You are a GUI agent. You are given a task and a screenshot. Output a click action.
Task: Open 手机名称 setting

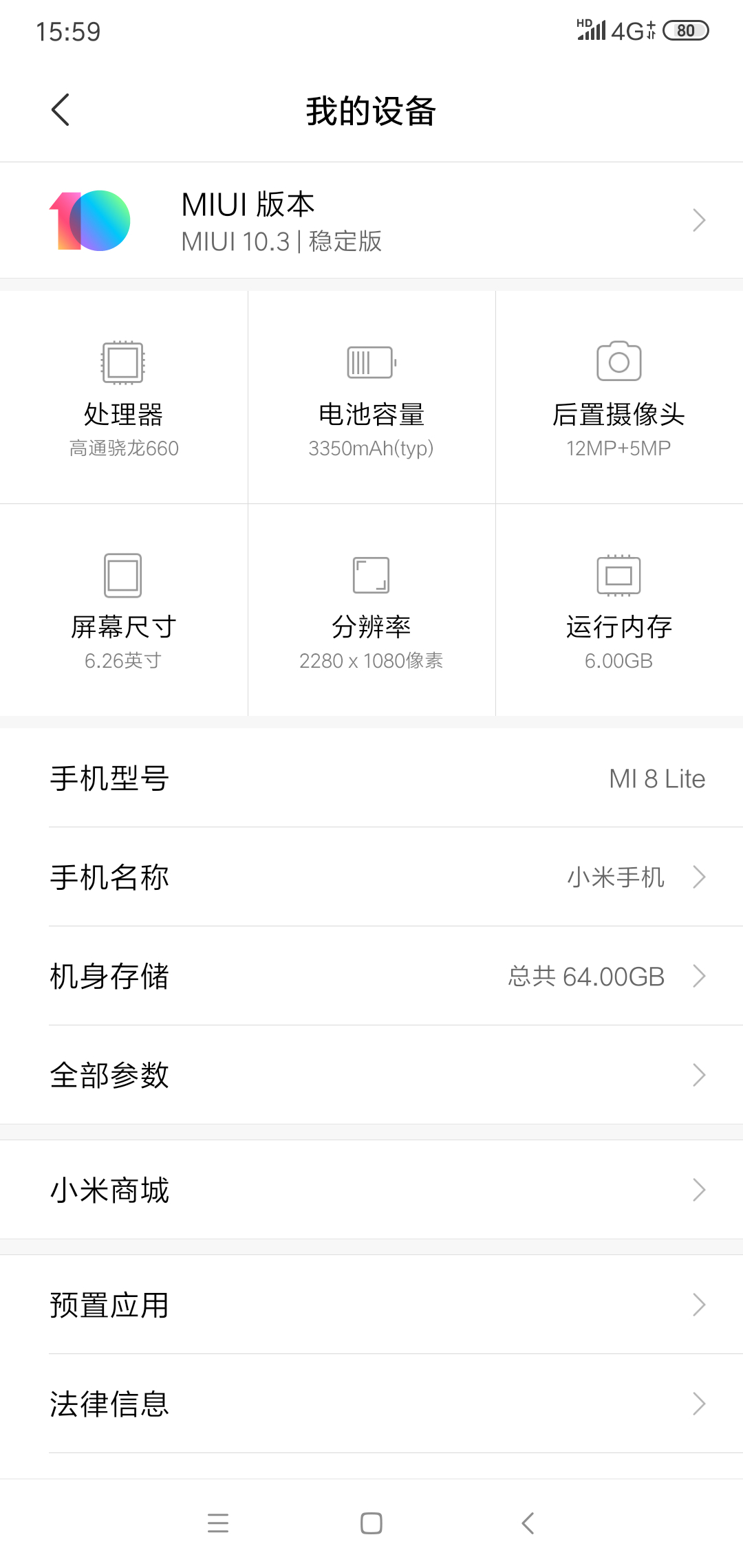371,877
